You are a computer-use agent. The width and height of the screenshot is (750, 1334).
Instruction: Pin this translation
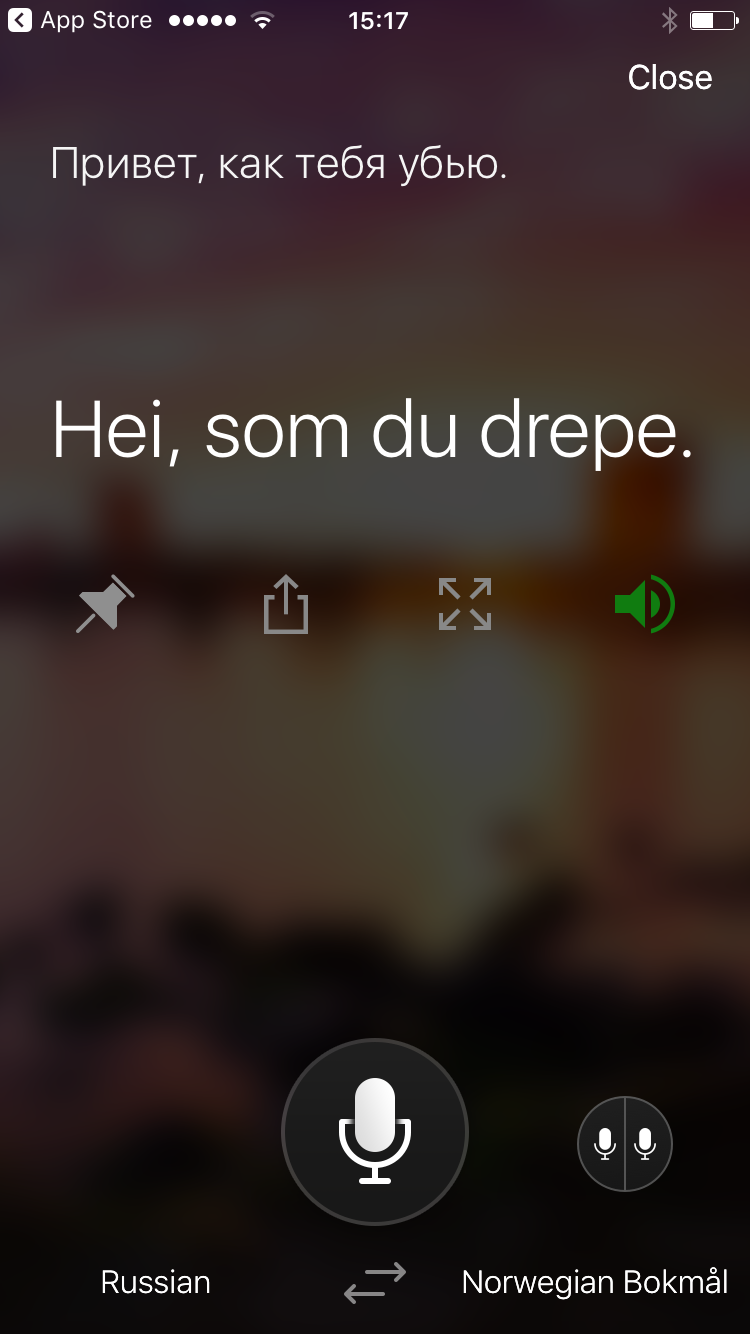(x=105, y=603)
